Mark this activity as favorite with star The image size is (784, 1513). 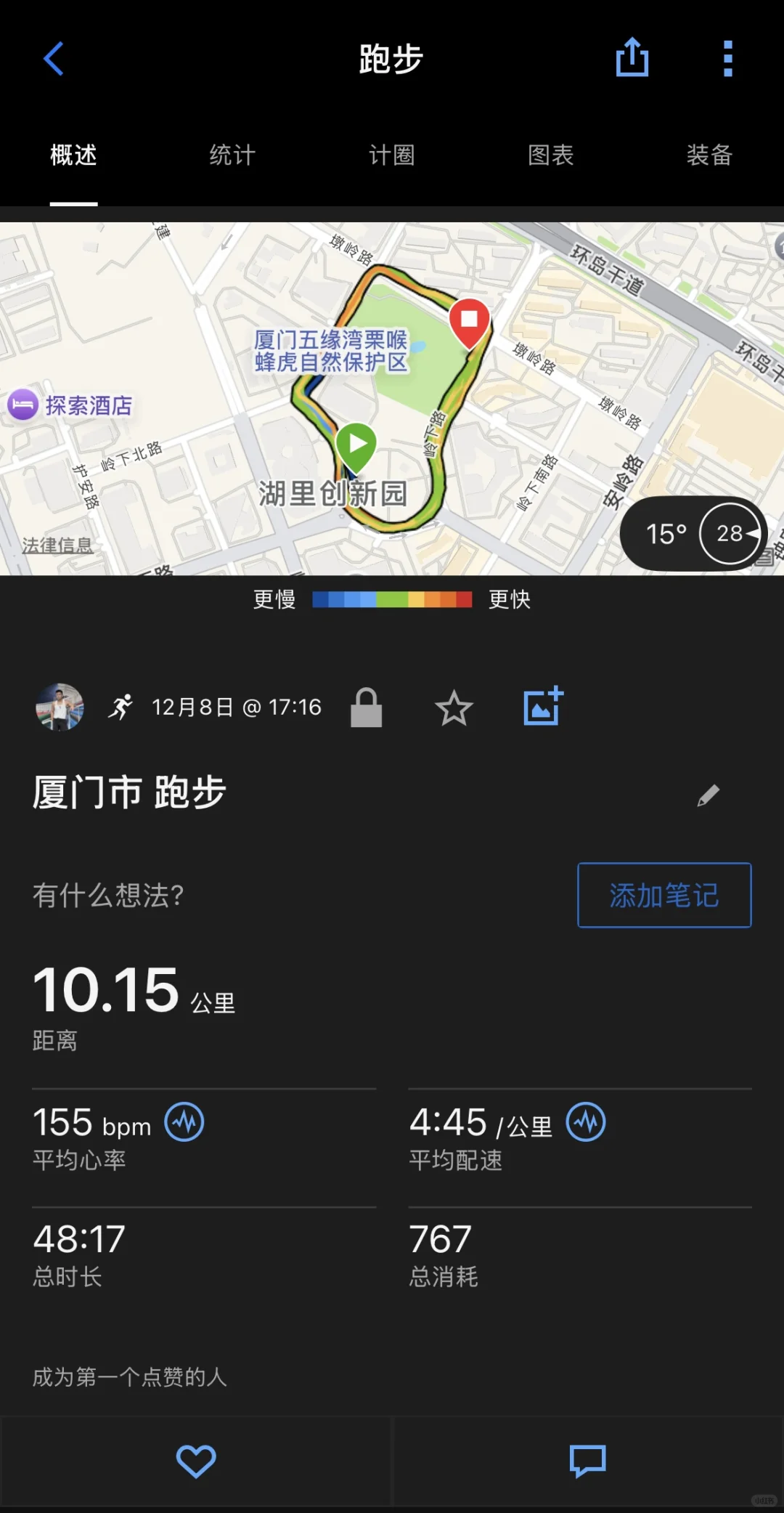click(x=454, y=707)
